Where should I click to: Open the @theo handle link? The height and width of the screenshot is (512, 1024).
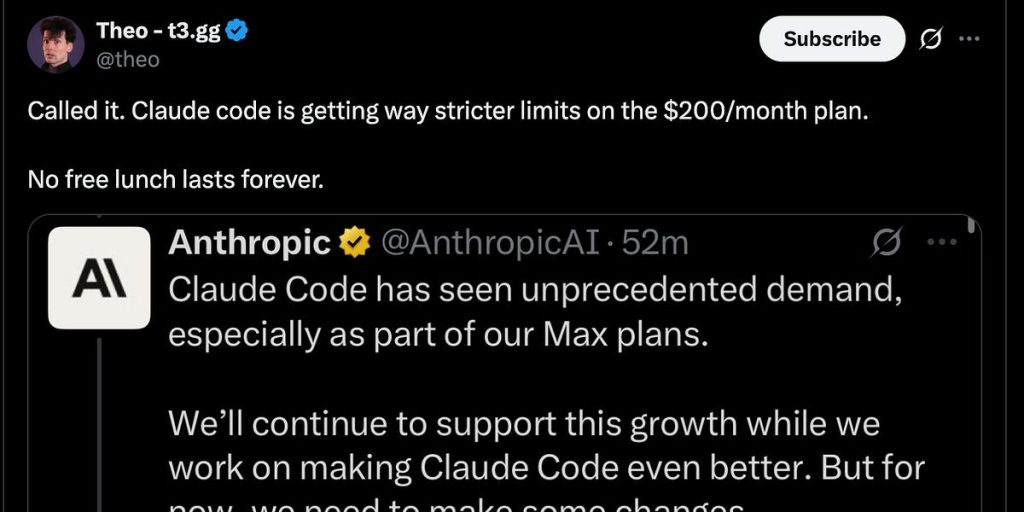[x=127, y=60]
